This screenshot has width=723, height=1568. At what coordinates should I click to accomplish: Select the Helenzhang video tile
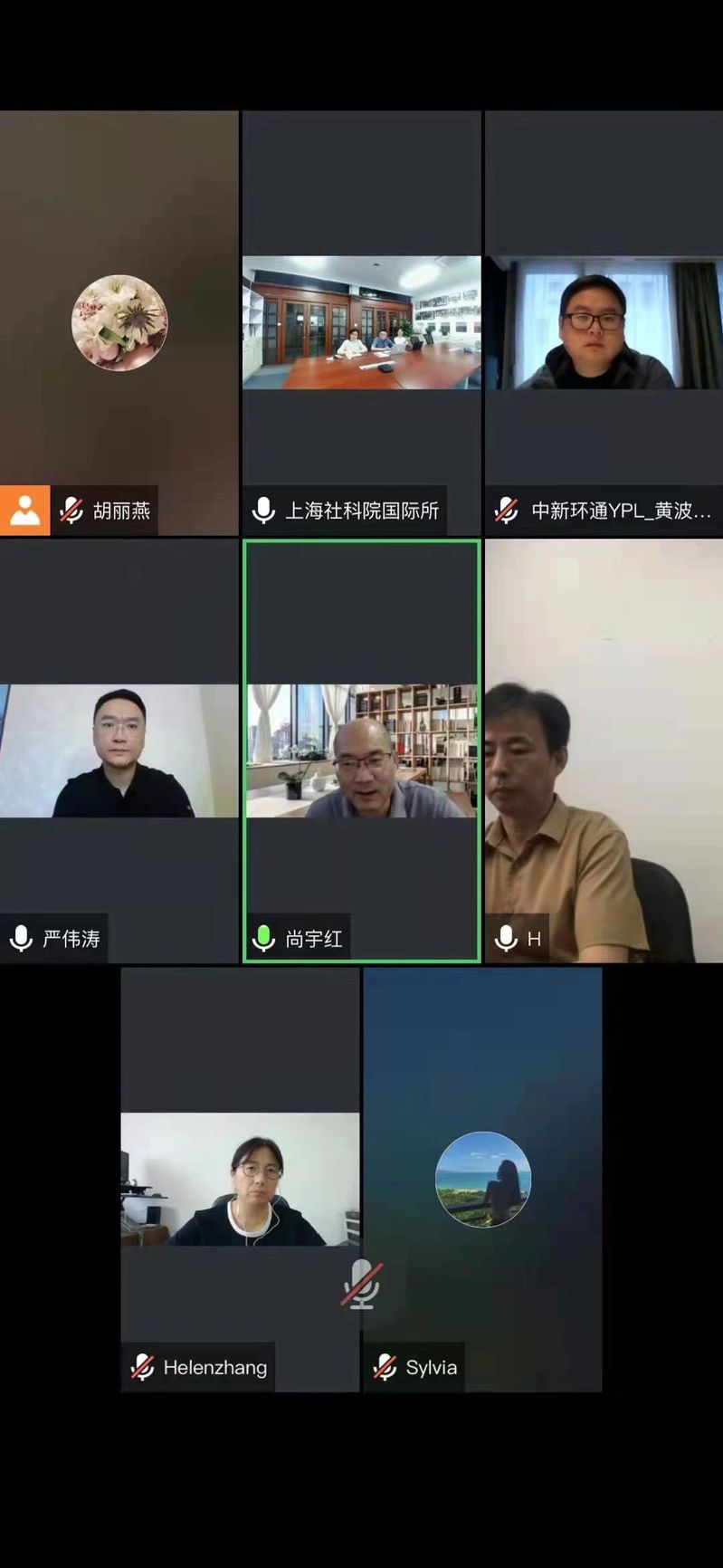point(240,1179)
